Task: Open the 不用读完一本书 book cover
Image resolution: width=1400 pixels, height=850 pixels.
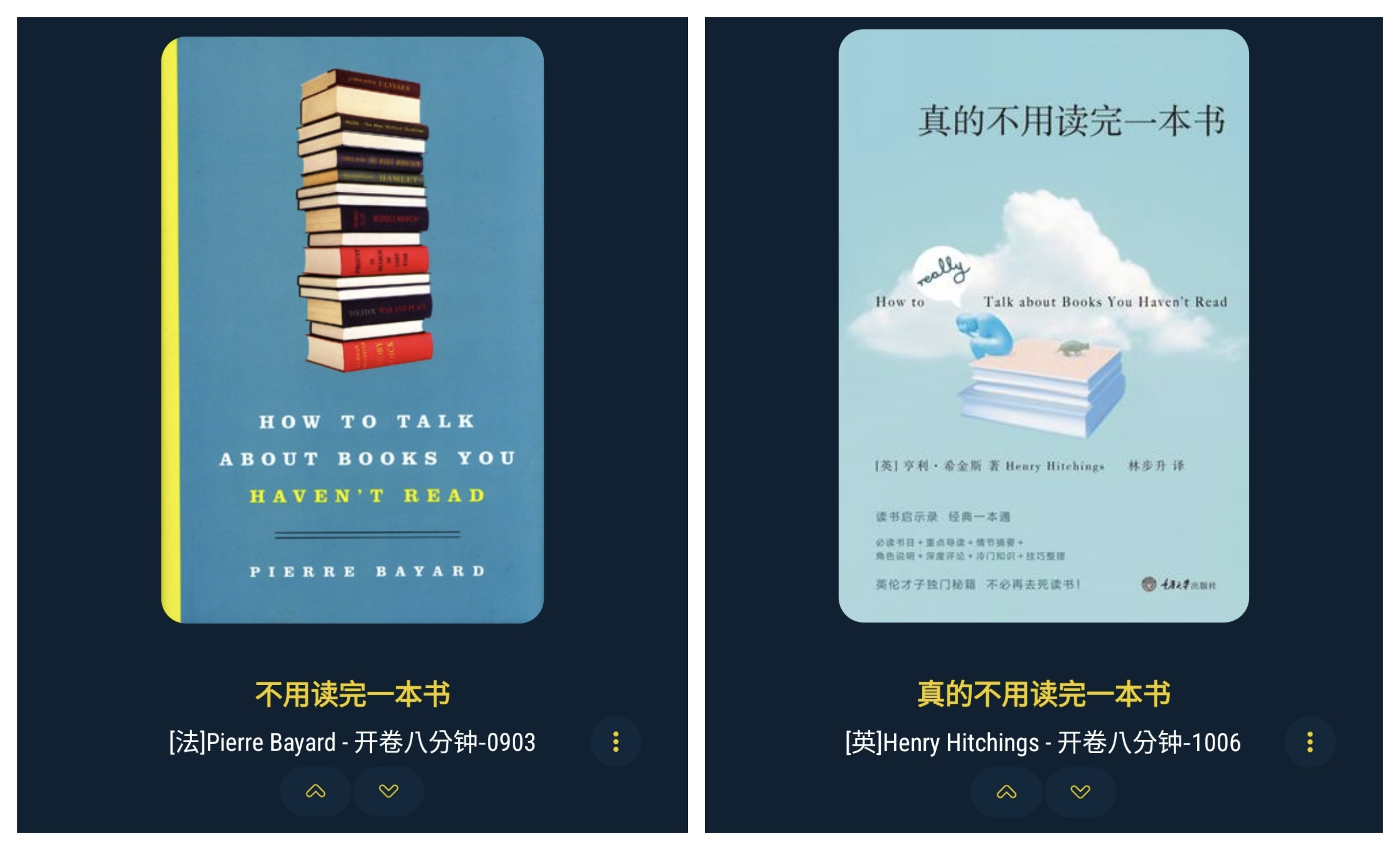Action: coord(352,329)
